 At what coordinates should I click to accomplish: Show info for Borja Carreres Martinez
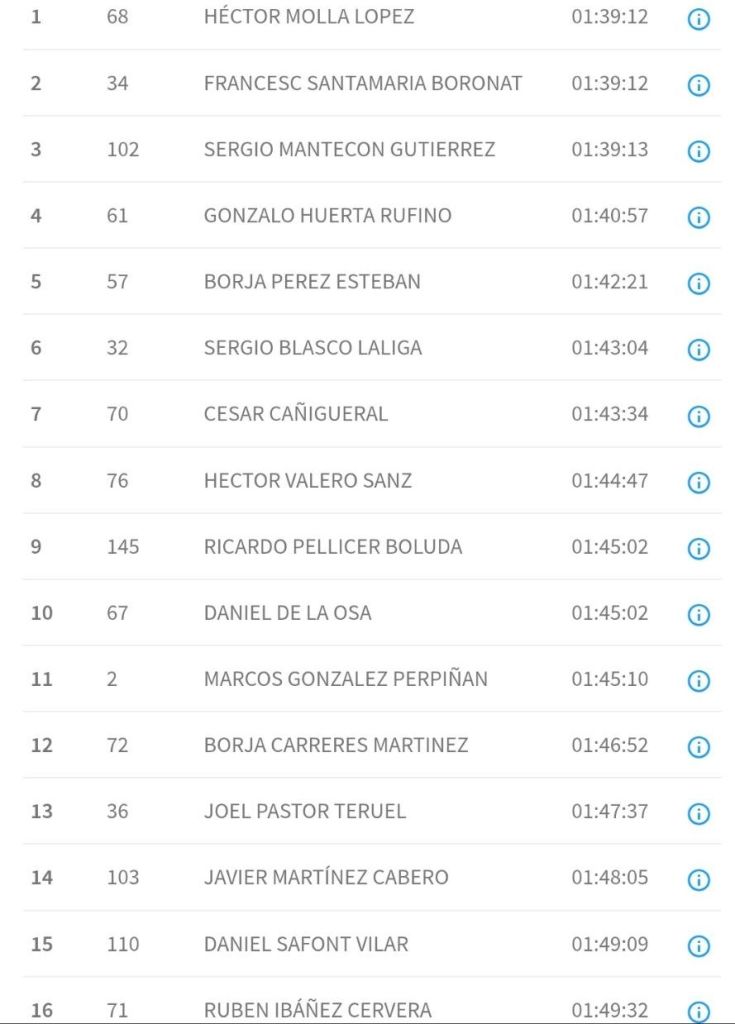point(699,747)
